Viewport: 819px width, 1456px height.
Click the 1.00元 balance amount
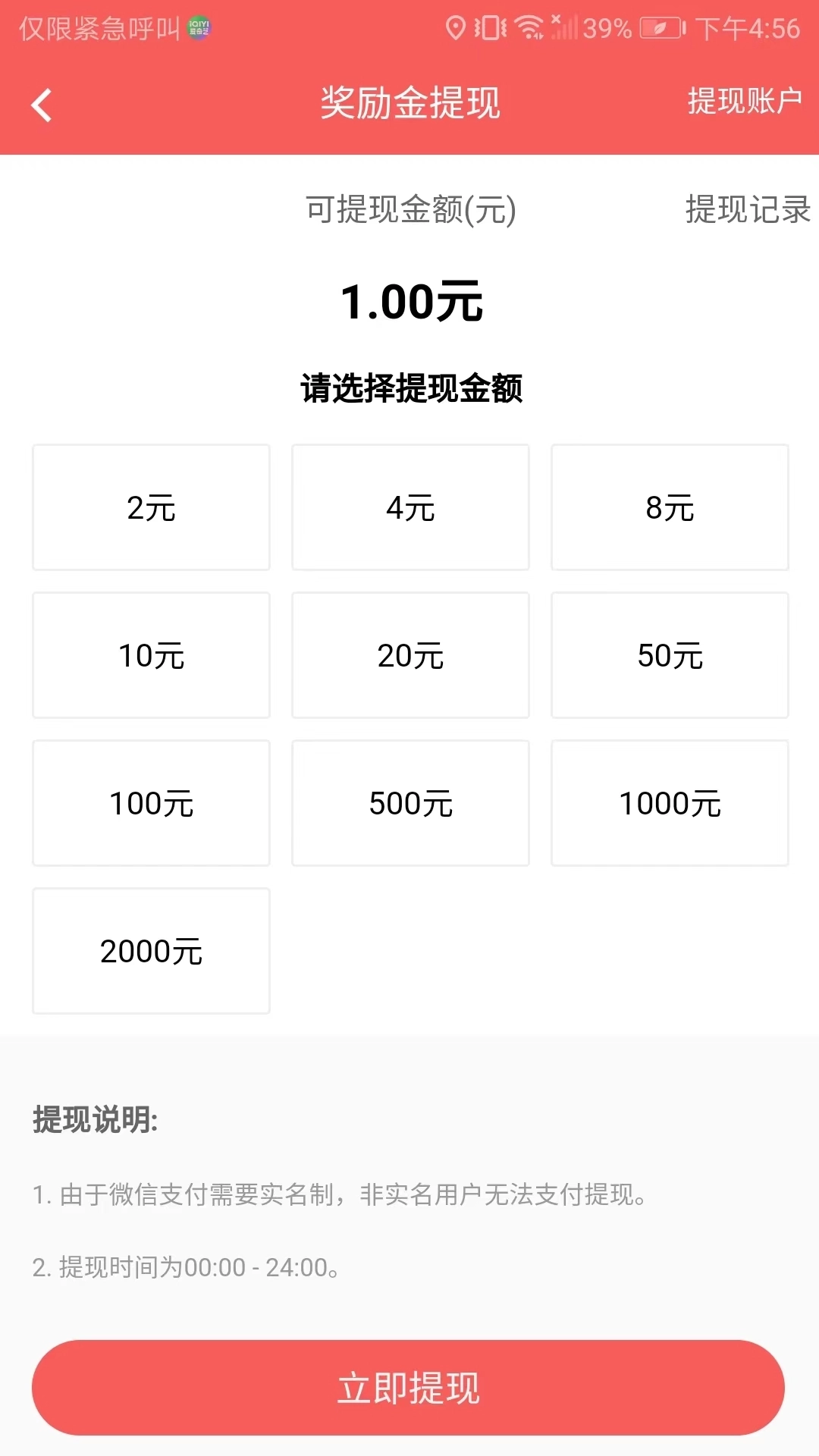[409, 301]
